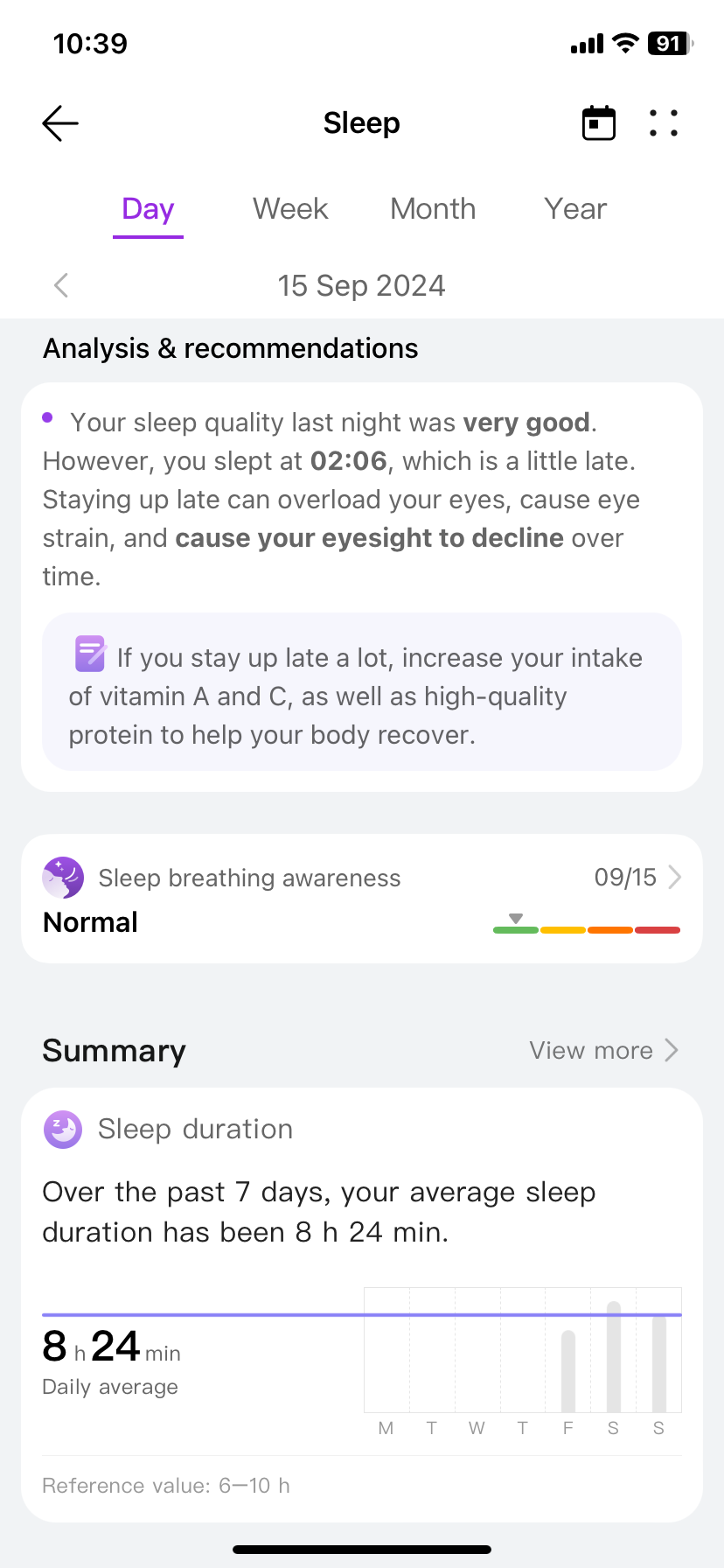Viewport: 724px width, 1568px height.
Task: Switch to the Week tab
Action: 290,209
